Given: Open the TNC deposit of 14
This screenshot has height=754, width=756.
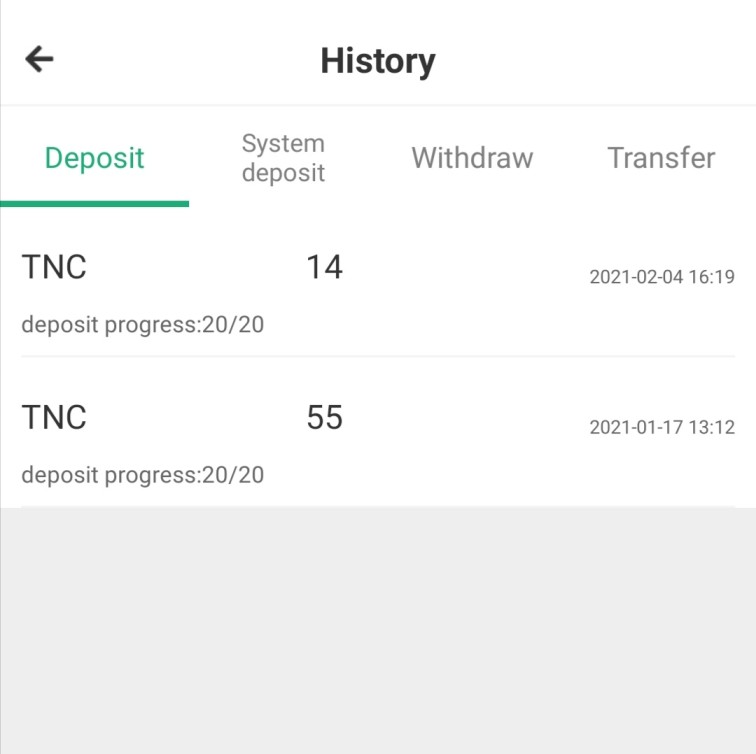Looking at the screenshot, I should point(377,293).
